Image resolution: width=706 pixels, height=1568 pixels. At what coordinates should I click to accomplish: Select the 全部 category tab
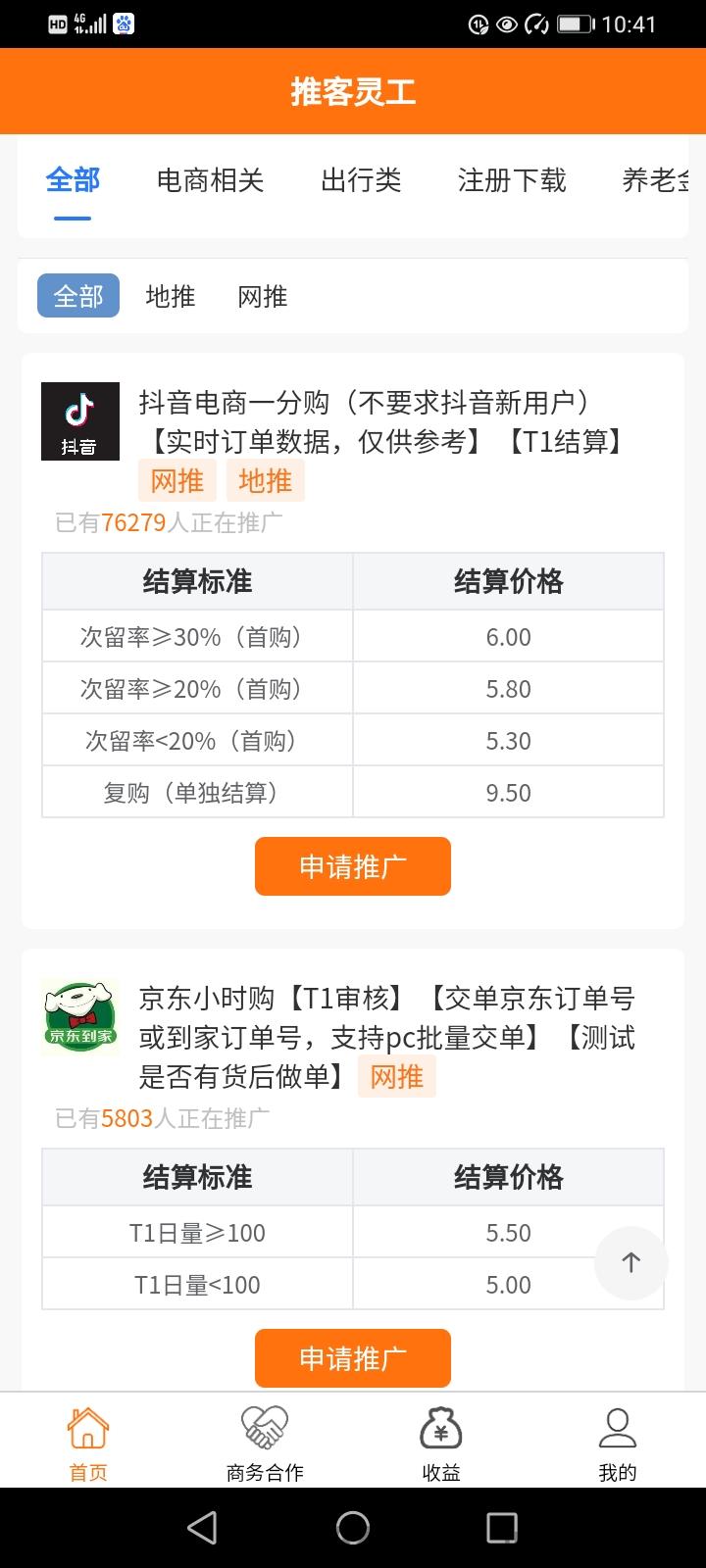73,180
